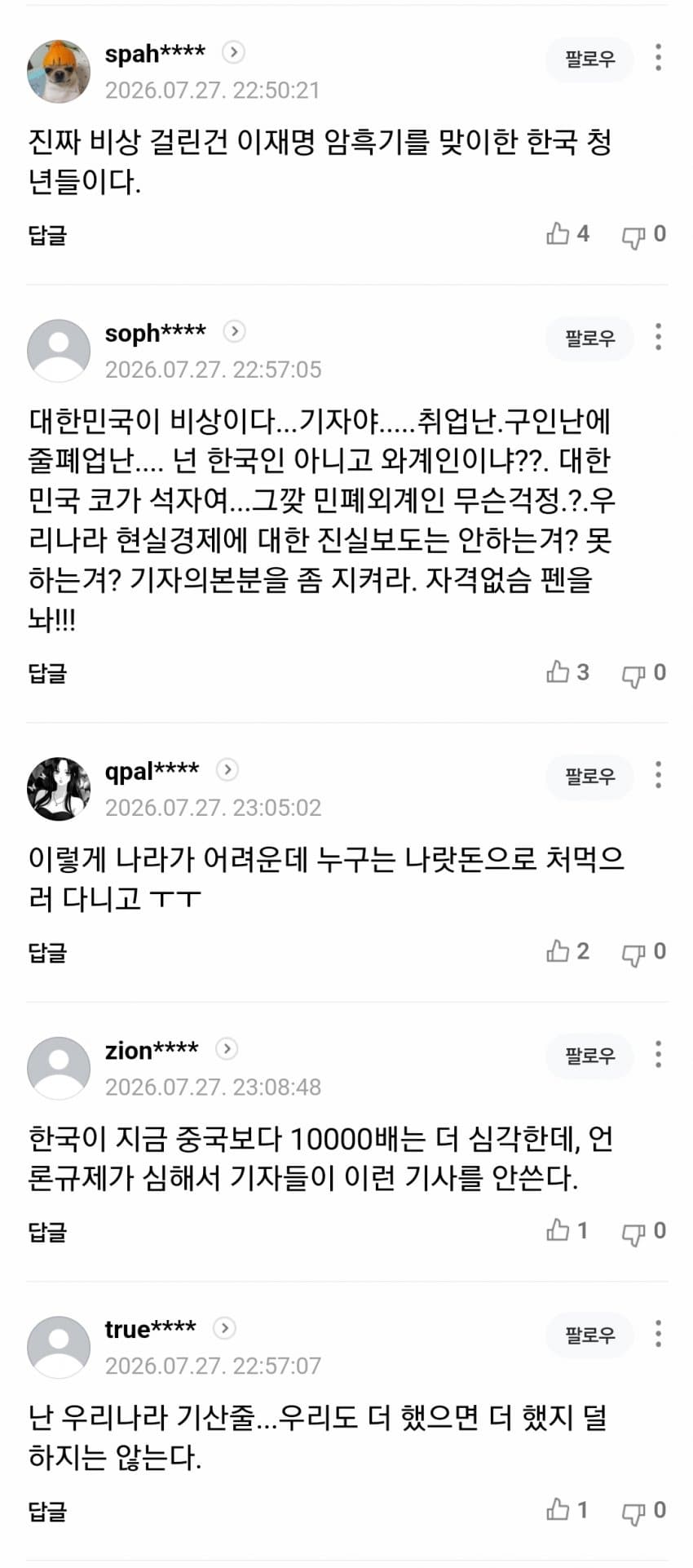
Task: Dislike the comment by true****
Action: (643, 1510)
